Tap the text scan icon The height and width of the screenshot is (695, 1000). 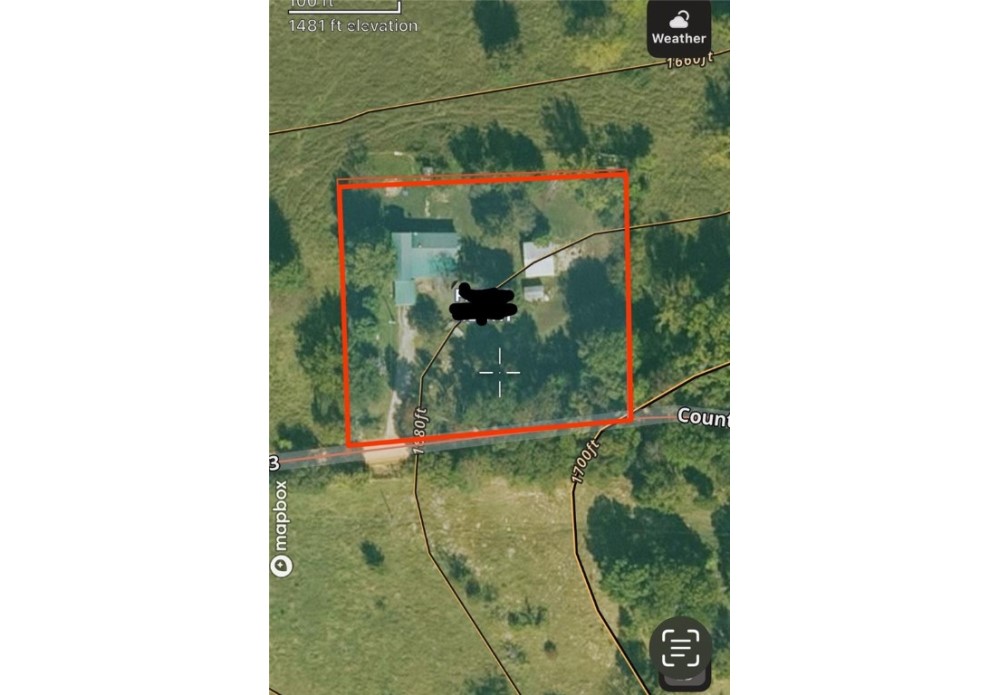coord(680,647)
